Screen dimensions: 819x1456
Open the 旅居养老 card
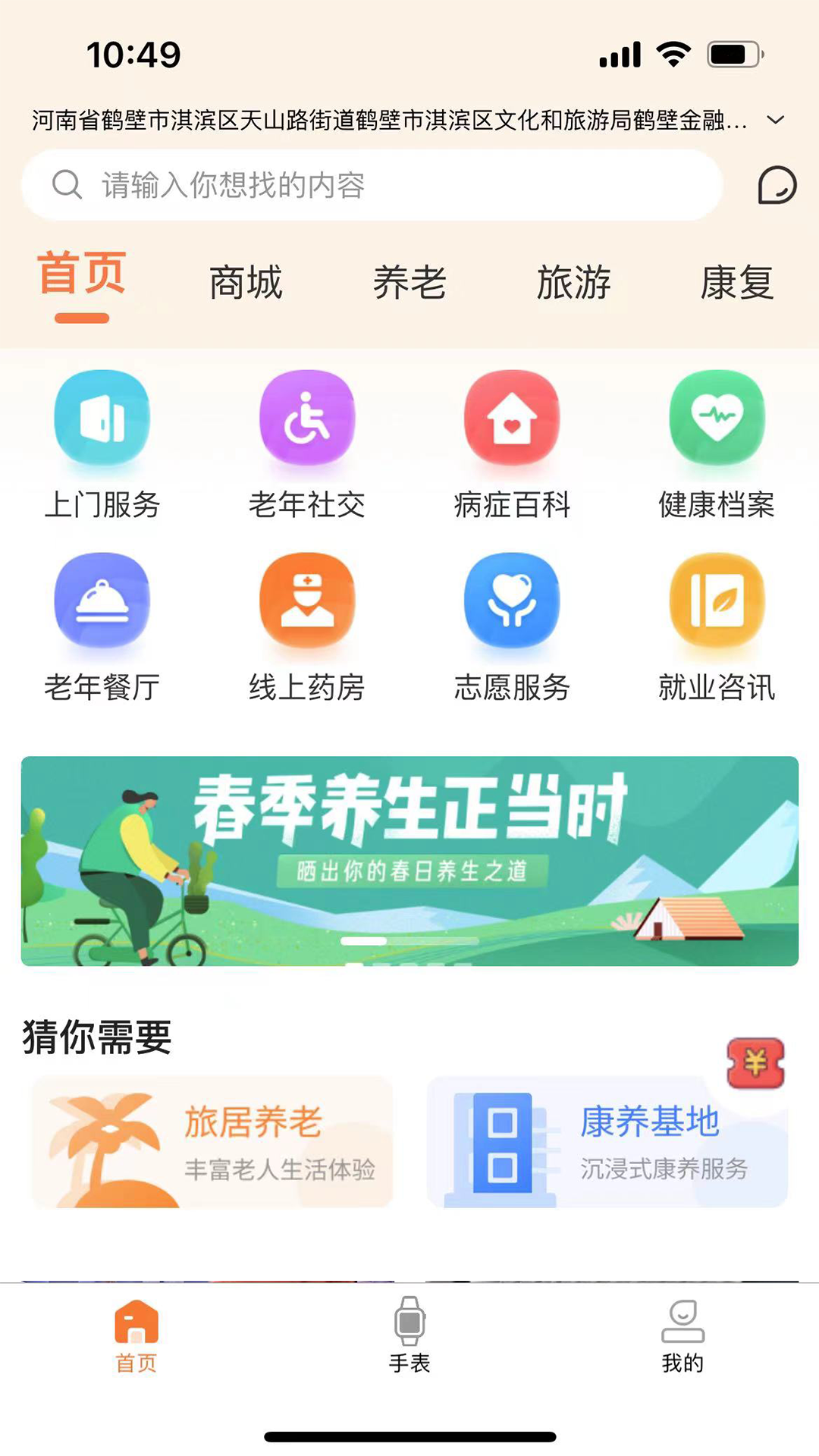pos(212,1141)
